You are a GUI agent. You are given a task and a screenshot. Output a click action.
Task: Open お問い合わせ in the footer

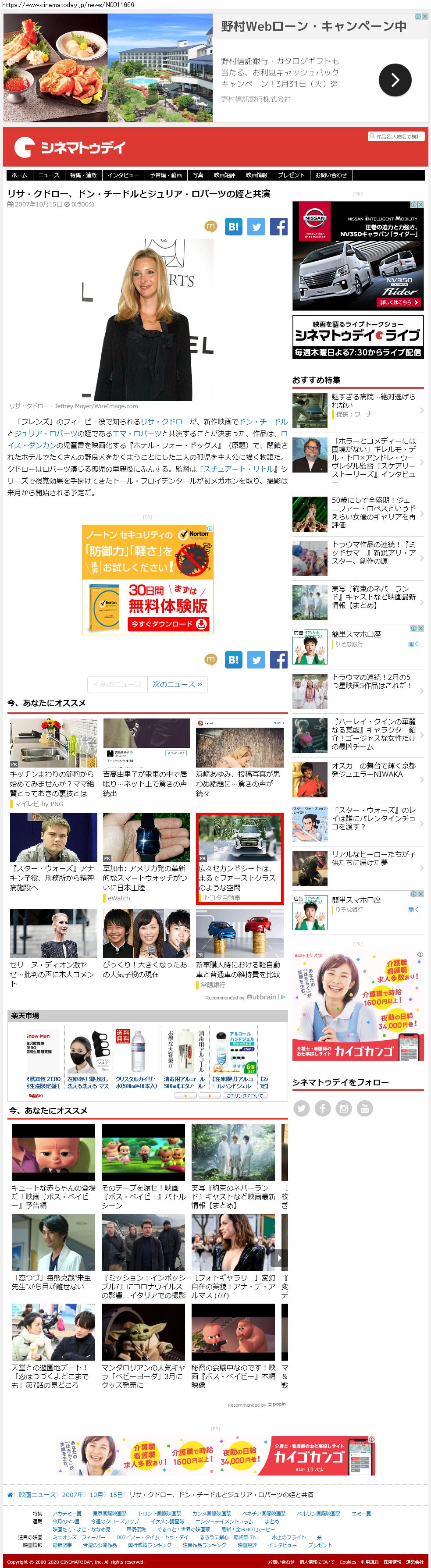281,1562
